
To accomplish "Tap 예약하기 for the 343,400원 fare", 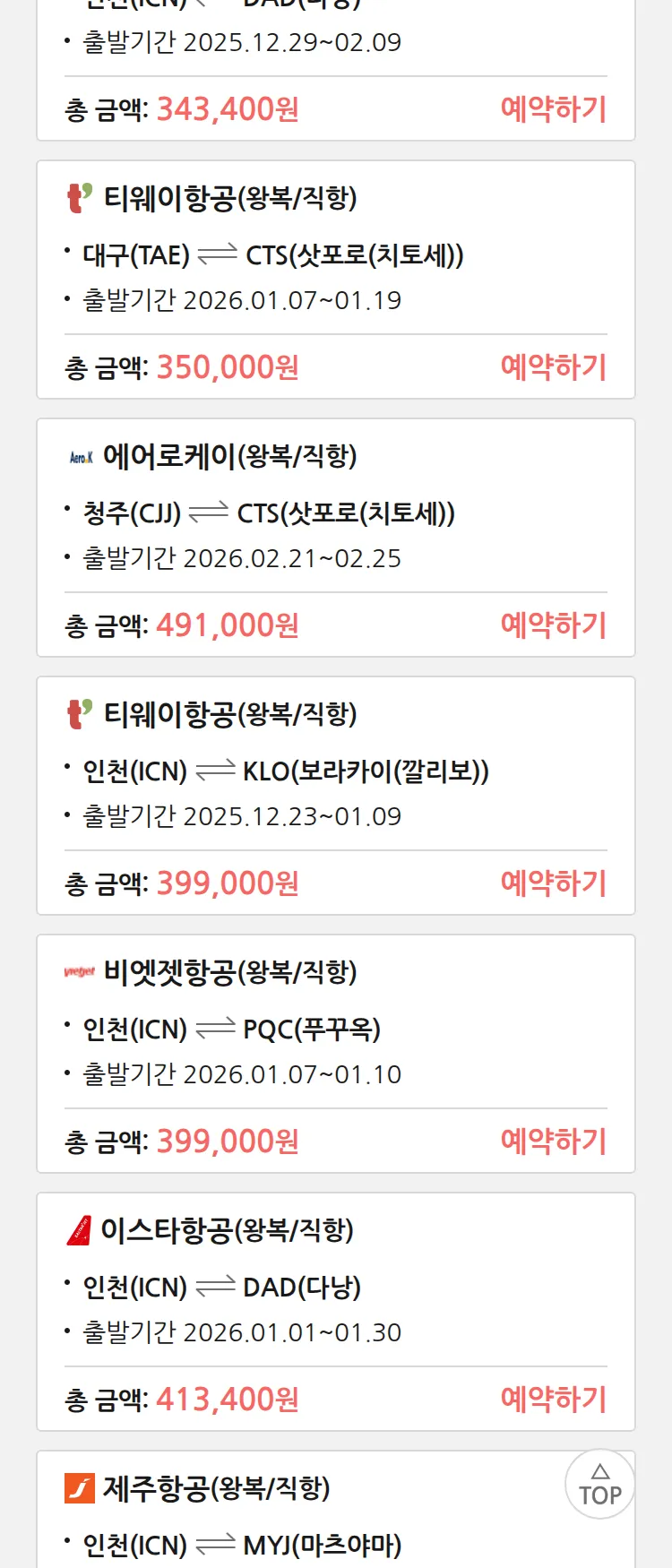I will point(553,109).
